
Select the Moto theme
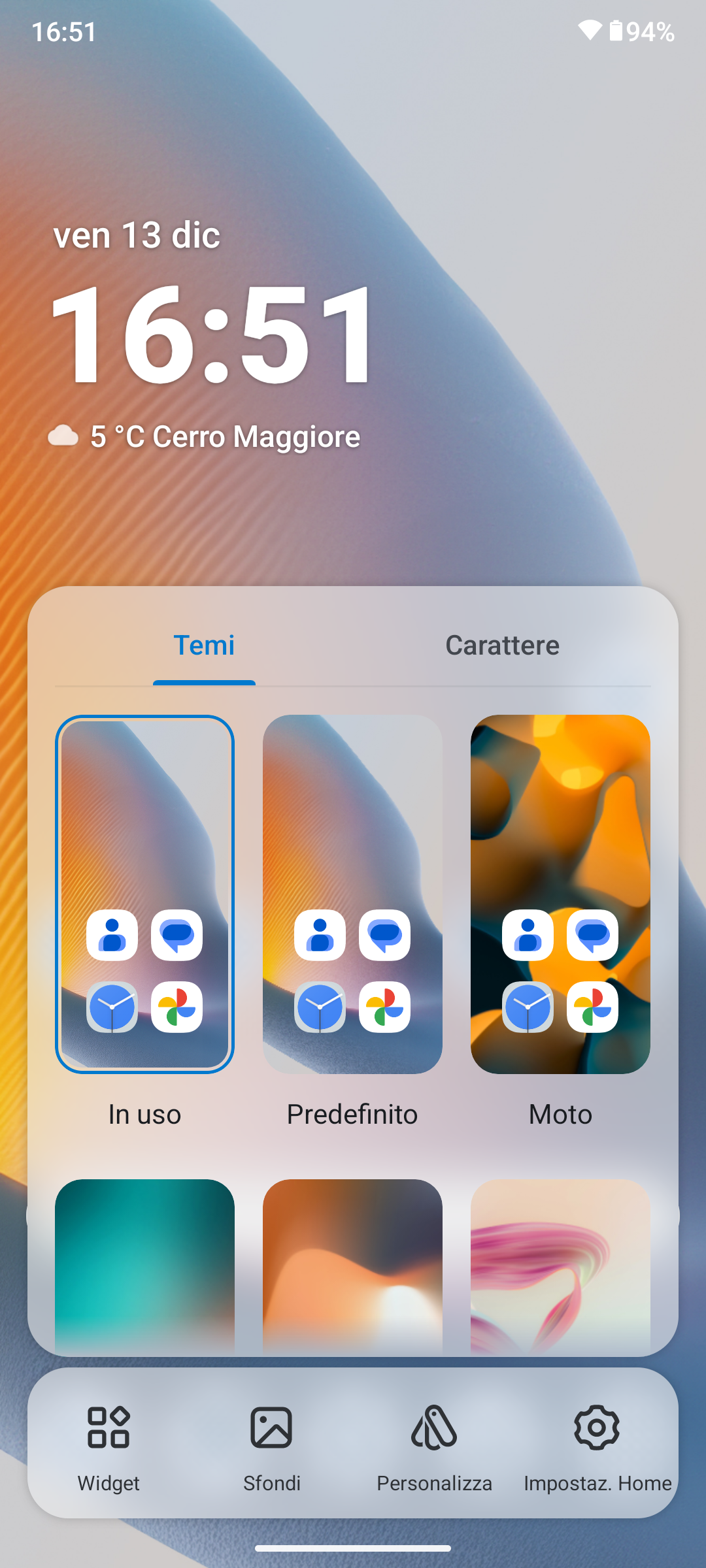point(560,894)
